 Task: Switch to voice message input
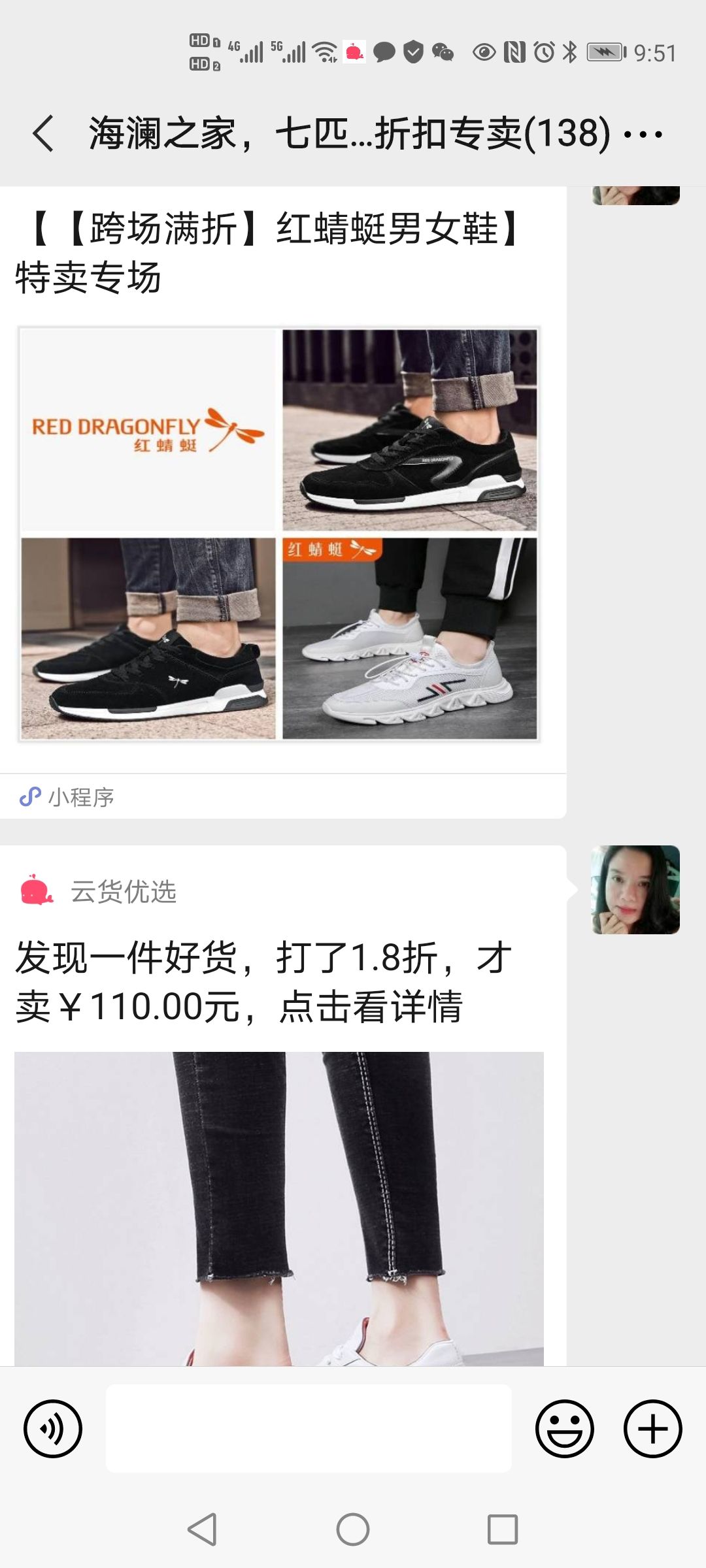(53, 1428)
